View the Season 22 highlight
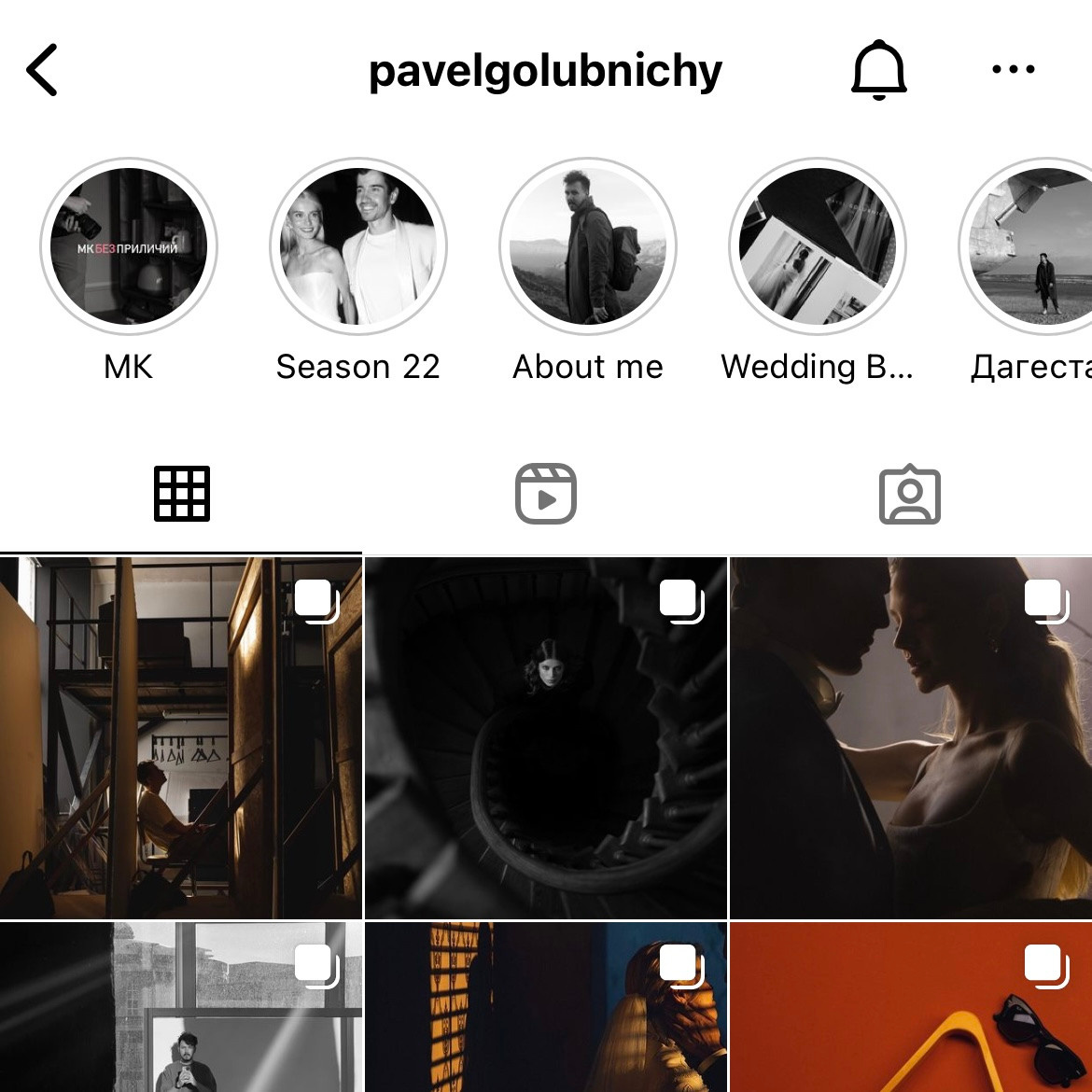1092x1092 pixels. click(358, 246)
